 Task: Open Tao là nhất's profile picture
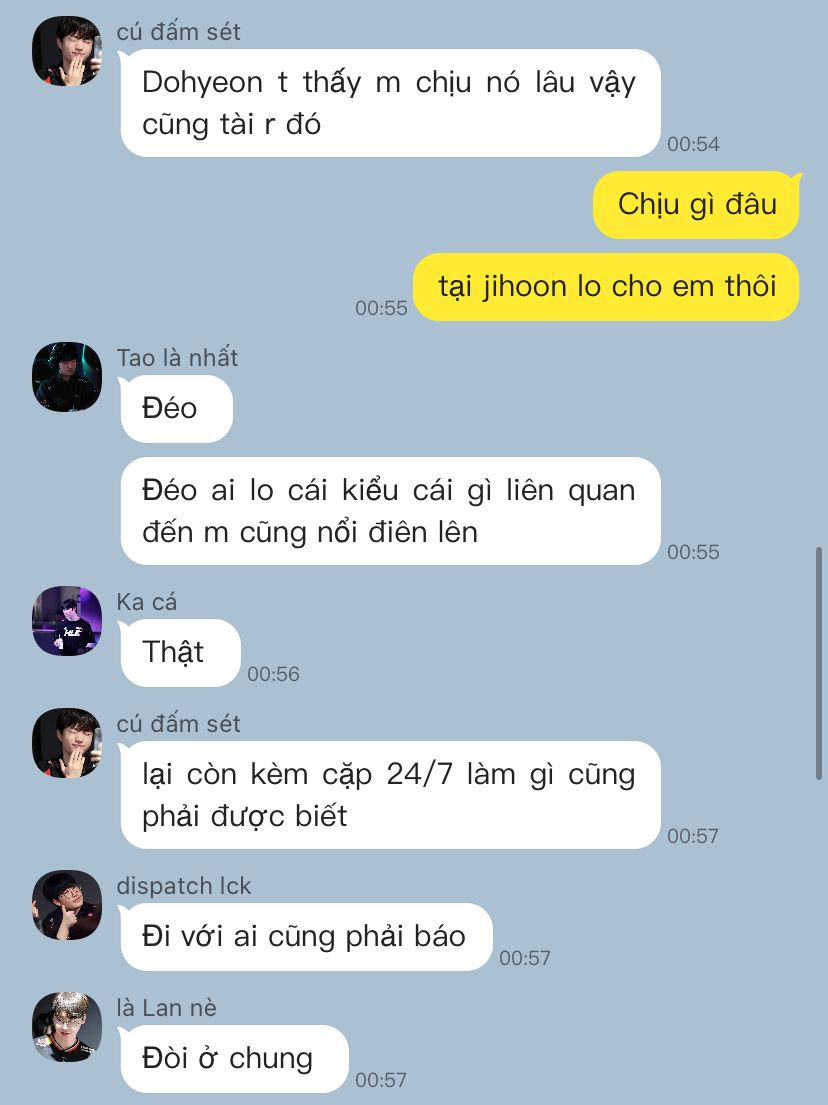coord(67,377)
